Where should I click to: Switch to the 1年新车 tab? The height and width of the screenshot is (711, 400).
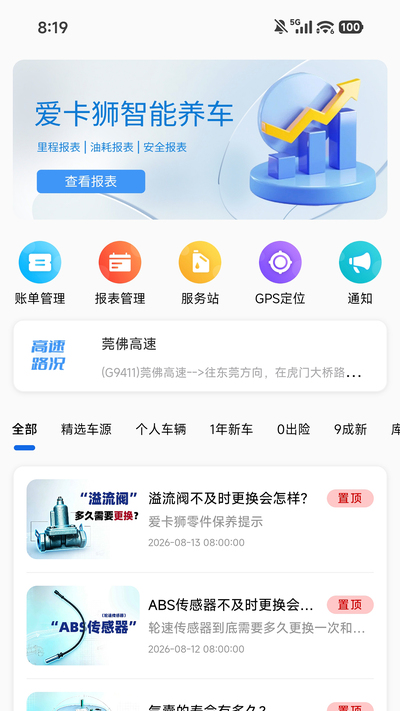click(x=231, y=429)
